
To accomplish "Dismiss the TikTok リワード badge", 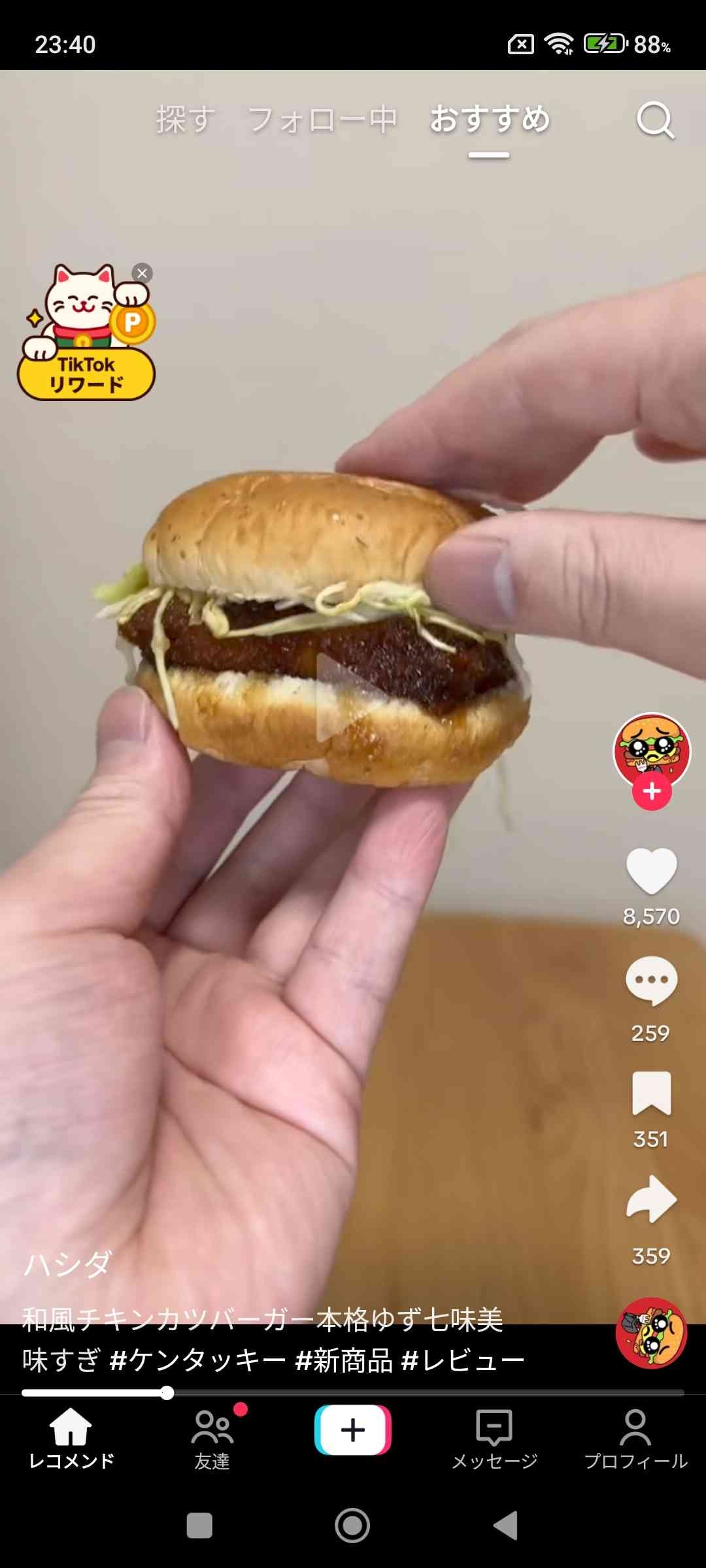I will 142,273.
